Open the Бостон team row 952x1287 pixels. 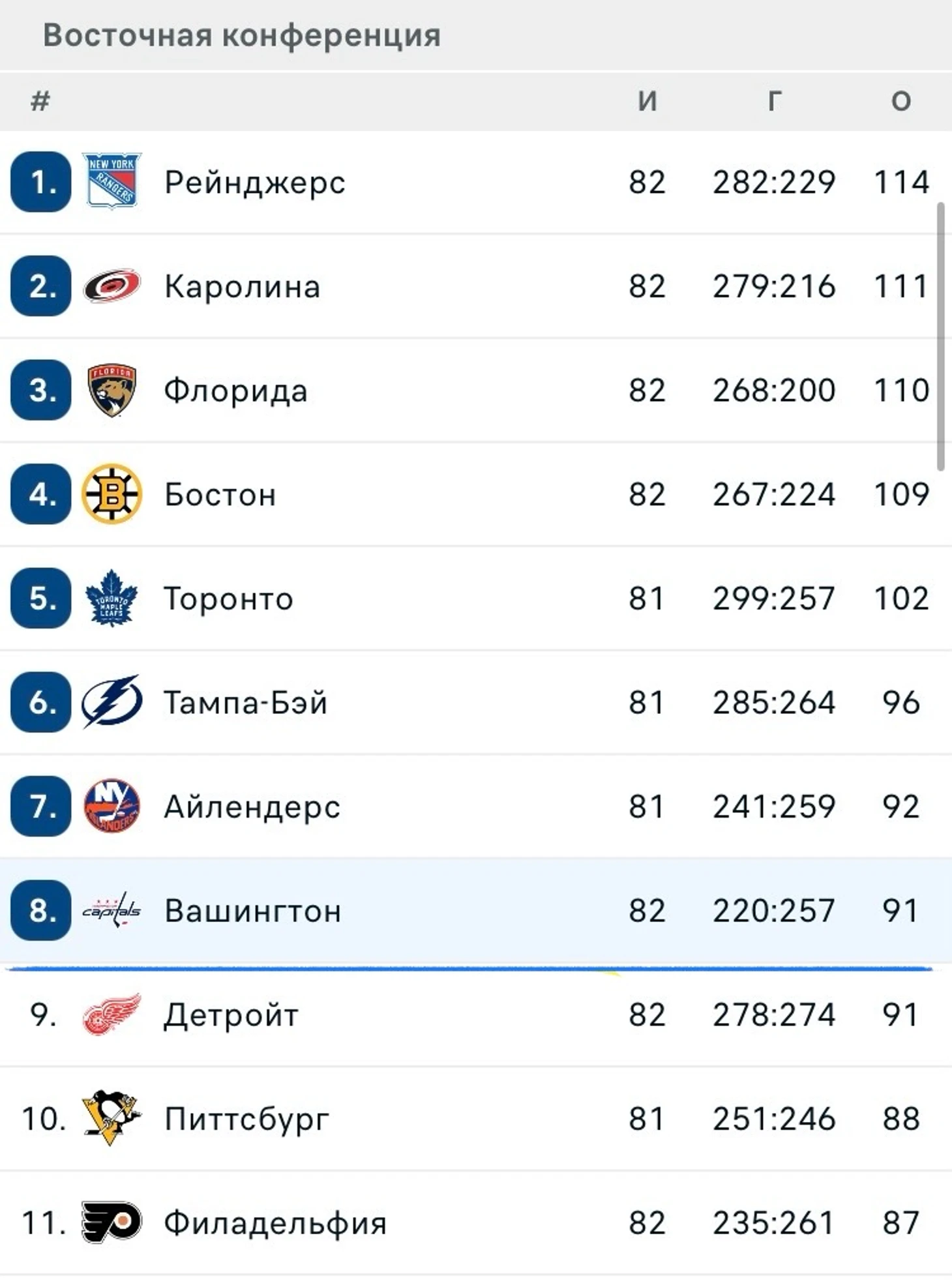click(220, 494)
